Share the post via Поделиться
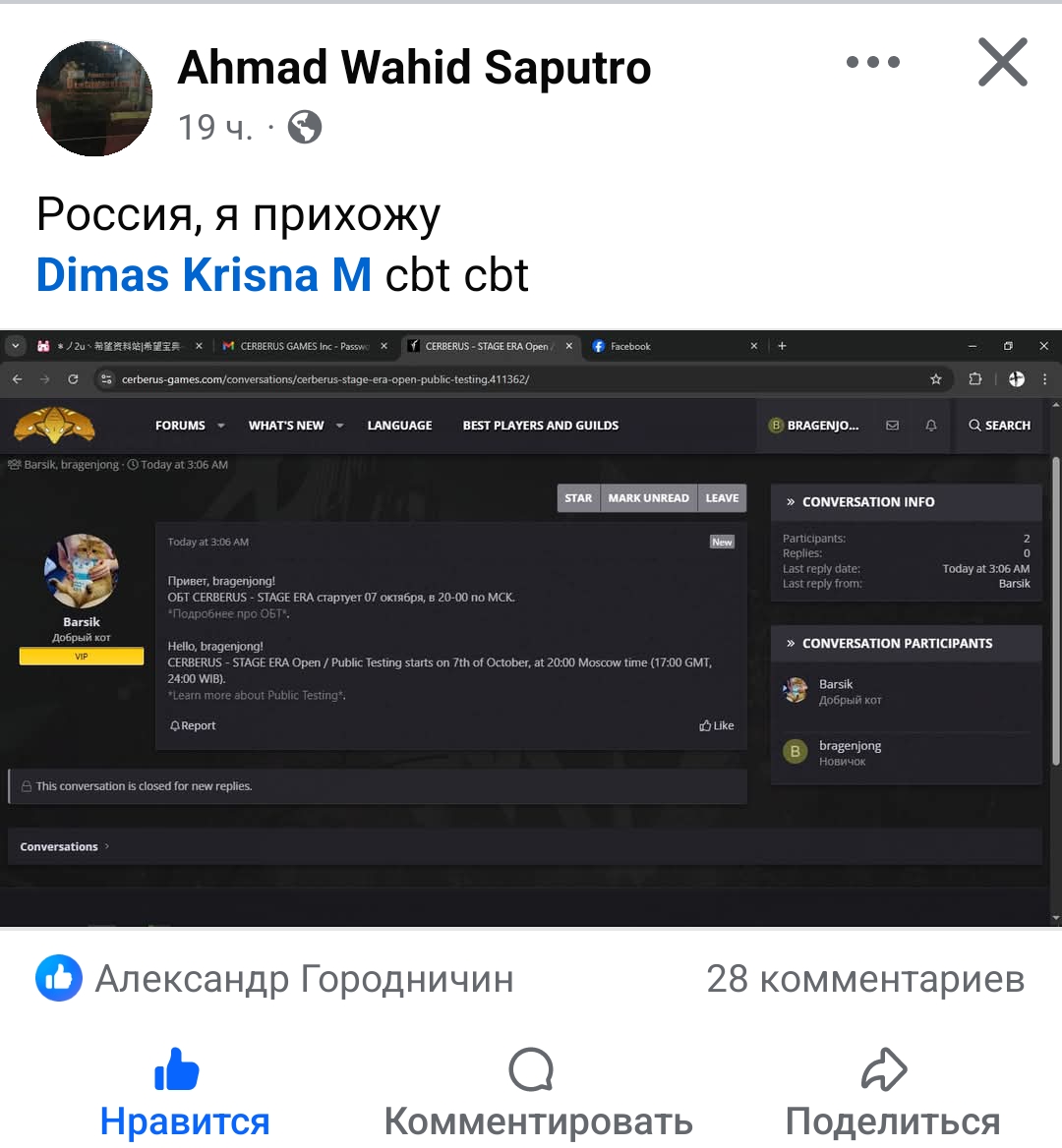1062x1148 pixels. pyautogui.click(x=891, y=1093)
